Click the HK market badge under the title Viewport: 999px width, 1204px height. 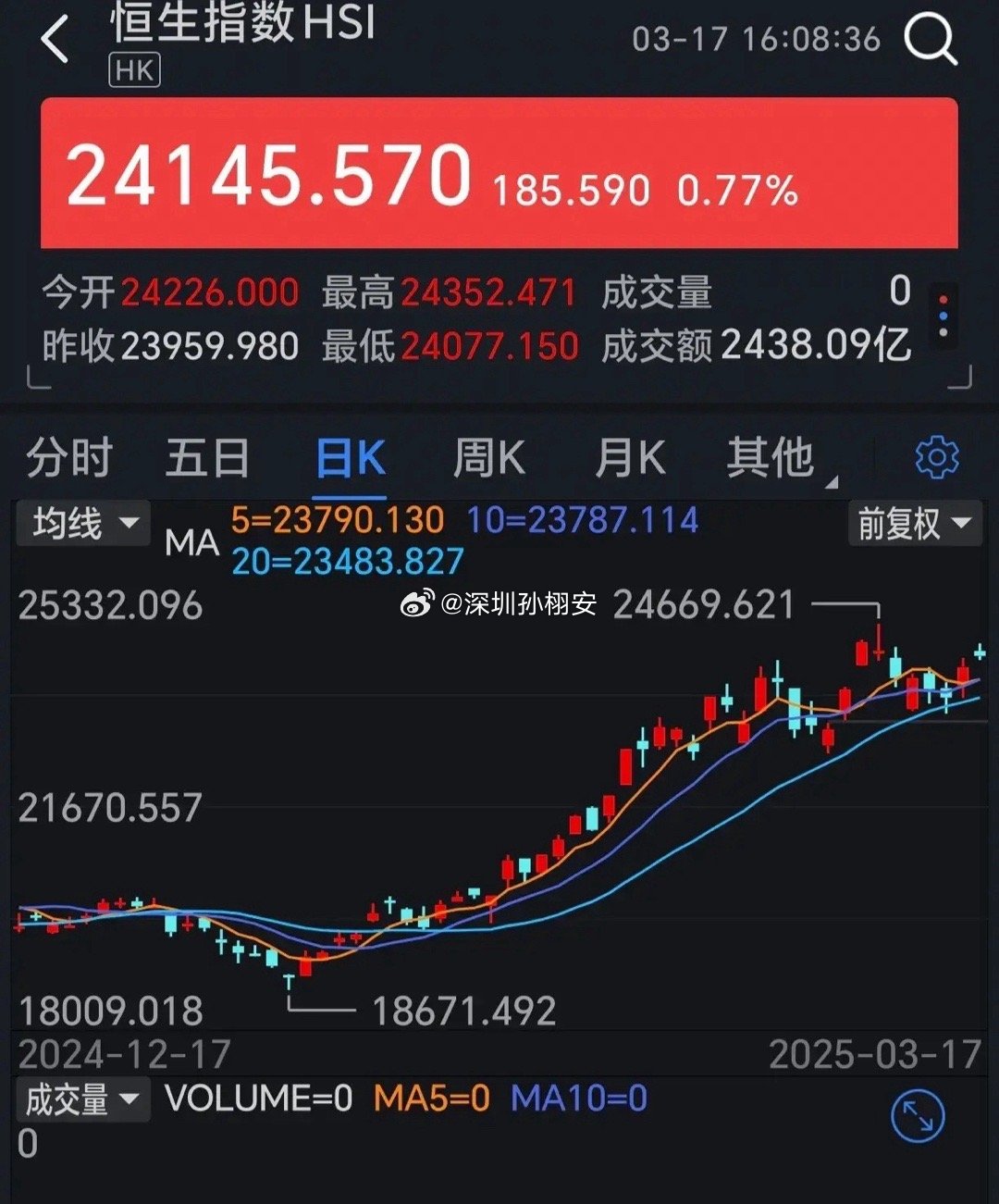(x=135, y=70)
